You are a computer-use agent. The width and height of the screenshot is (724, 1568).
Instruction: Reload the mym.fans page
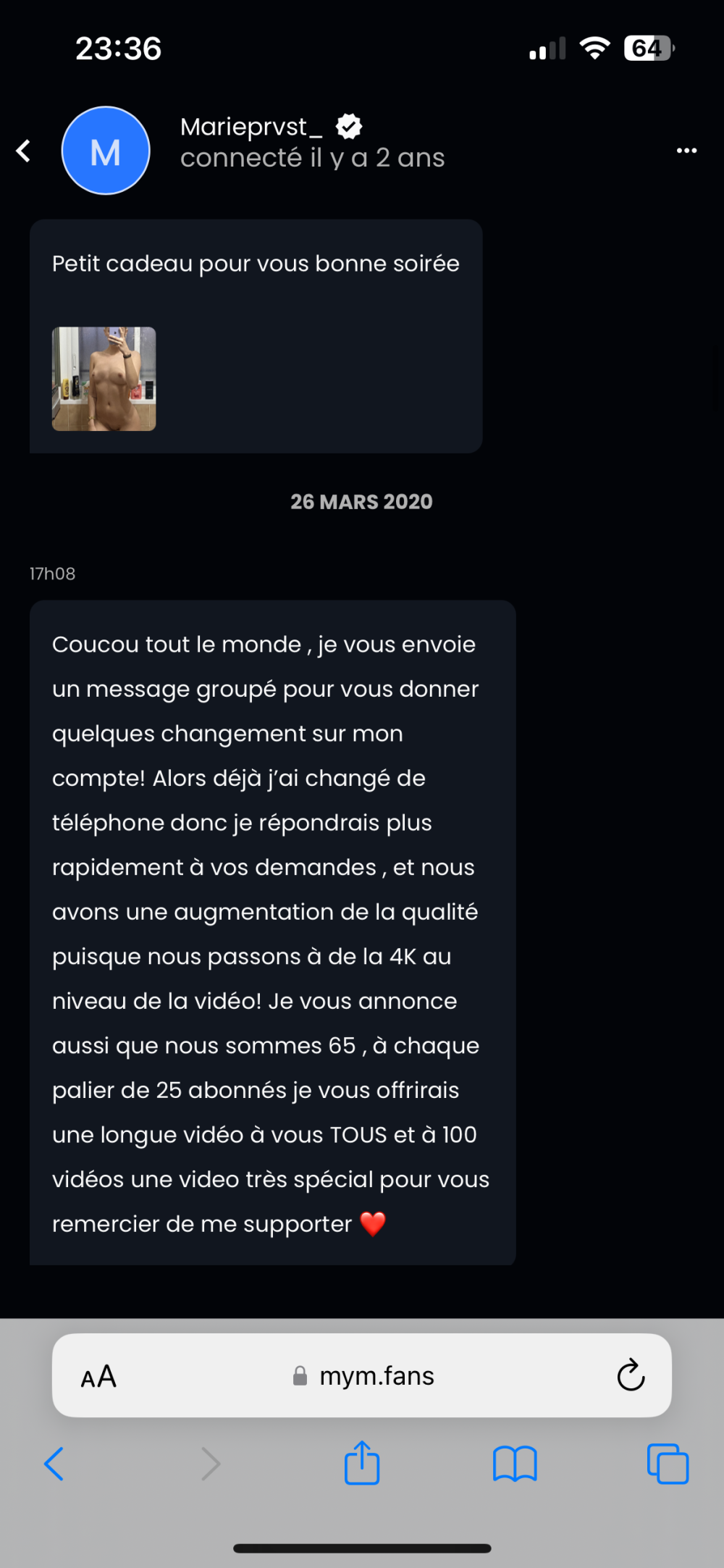pos(631,1375)
